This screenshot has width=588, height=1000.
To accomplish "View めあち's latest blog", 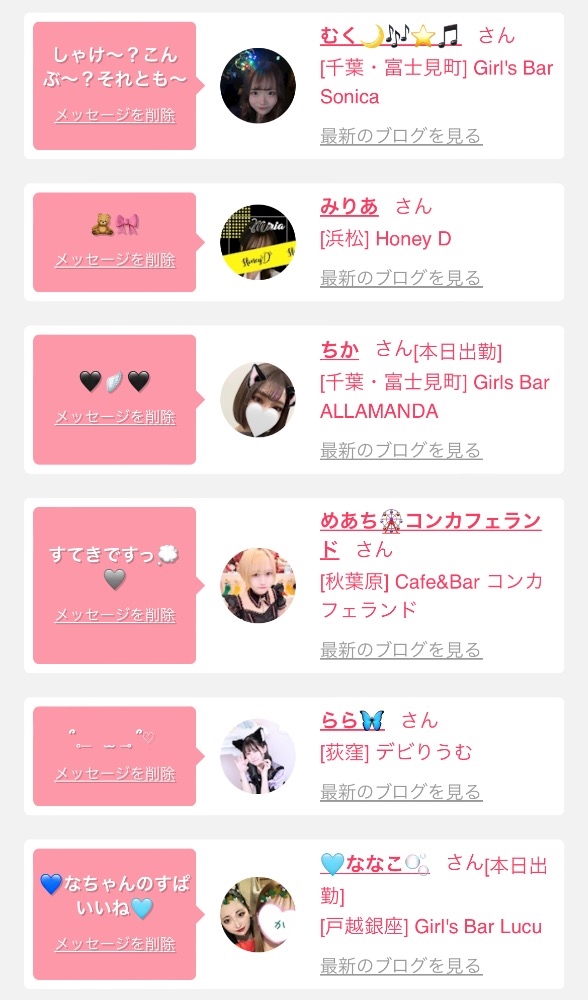I will 401,650.
